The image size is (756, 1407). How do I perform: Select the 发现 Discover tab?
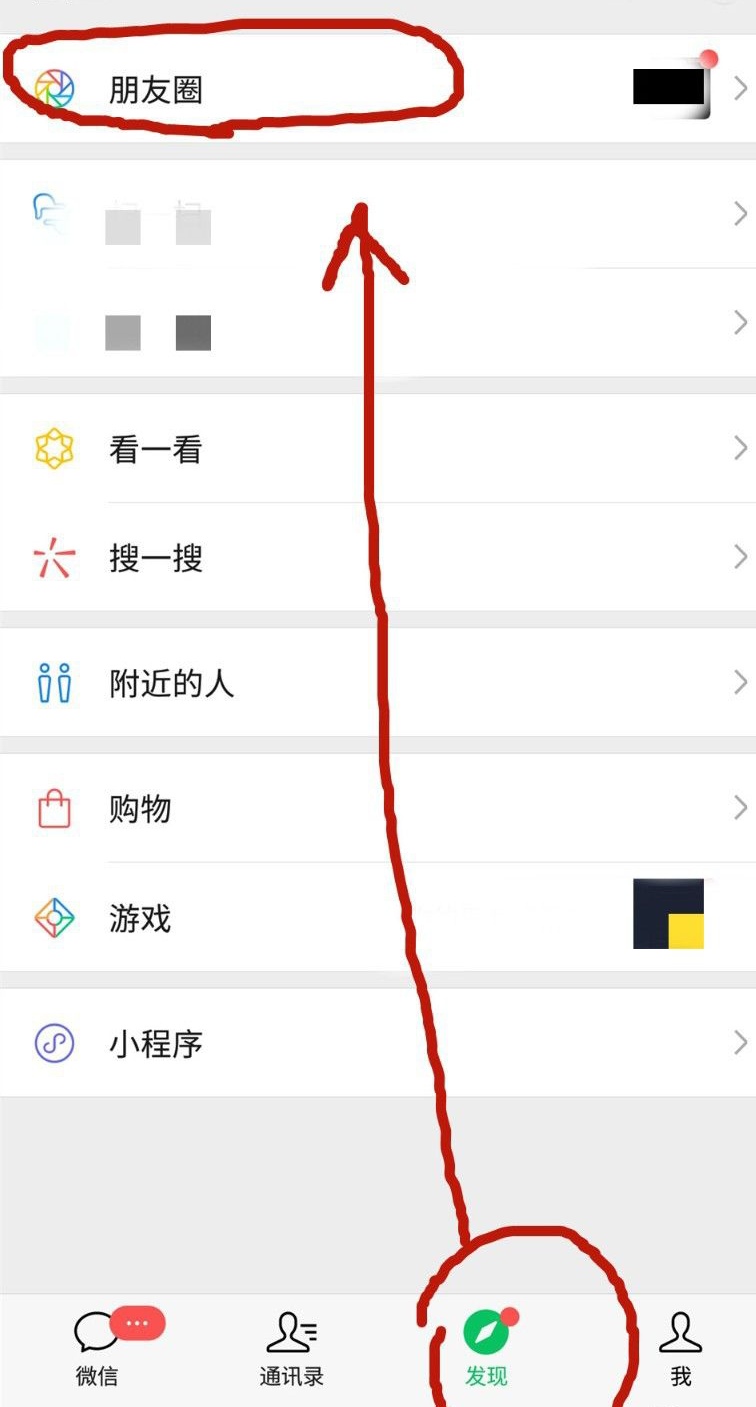486,1349
